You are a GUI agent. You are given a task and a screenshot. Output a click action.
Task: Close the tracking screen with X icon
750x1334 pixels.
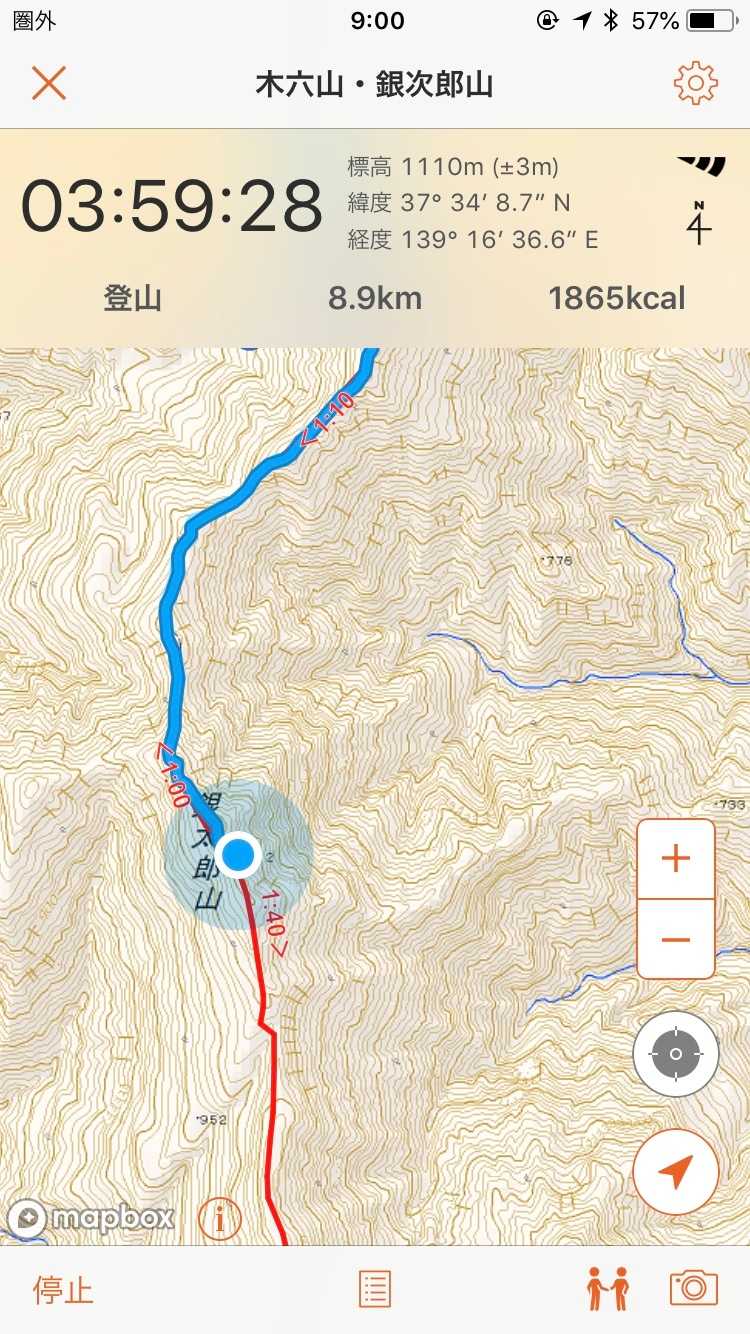point(48,83)
